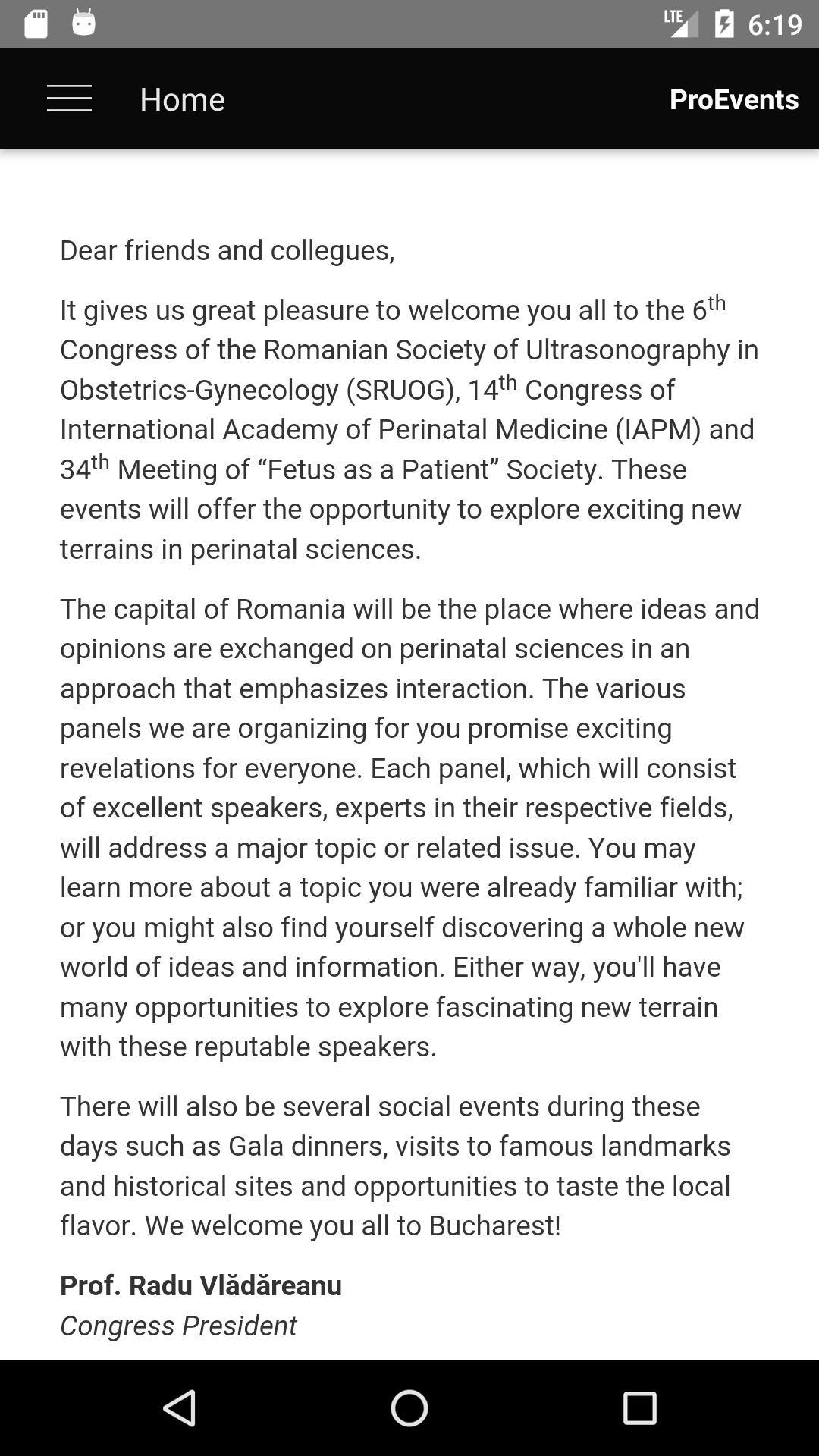The height and width of the screenshot is (1456, 819).
Task: Open the hamburger navigation drawer menu
Action: (69, 99)
